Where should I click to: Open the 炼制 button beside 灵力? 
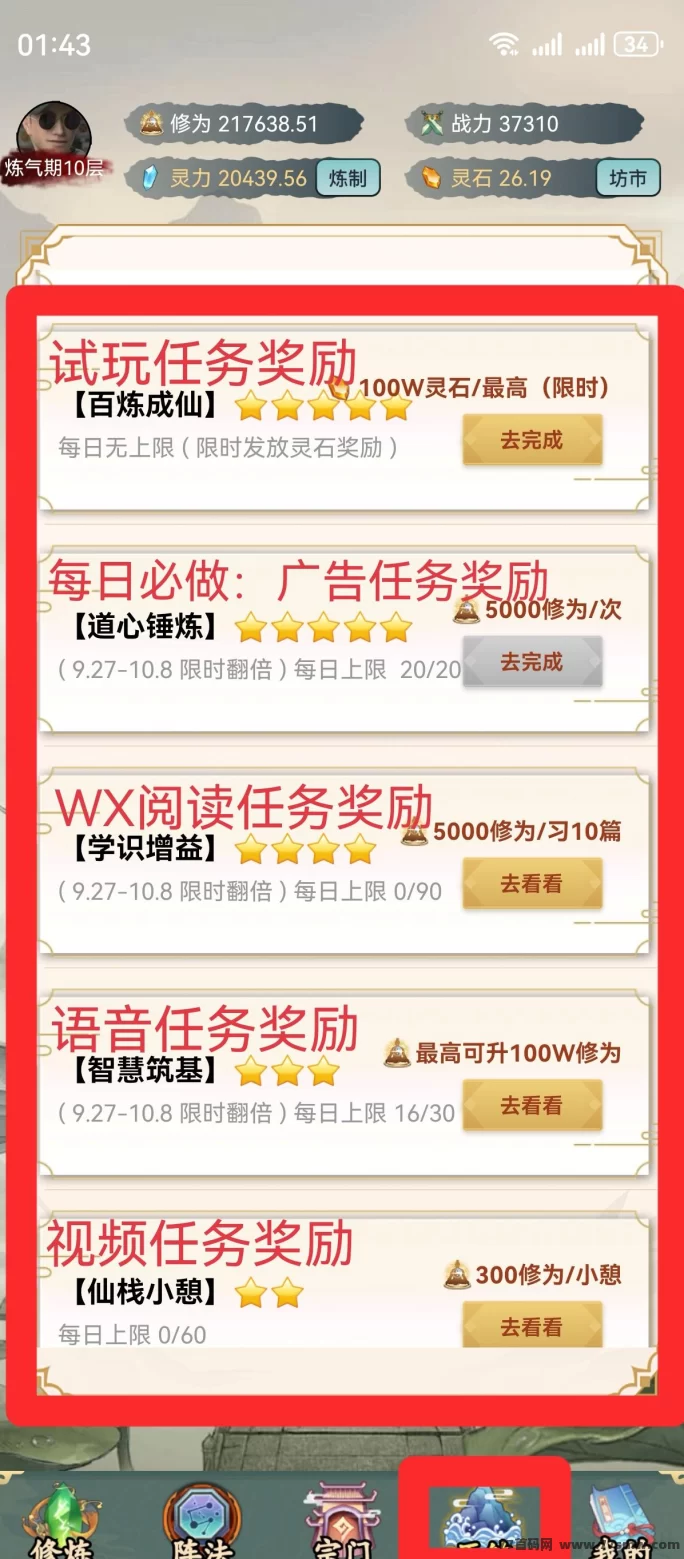click(x=348, y=179)
